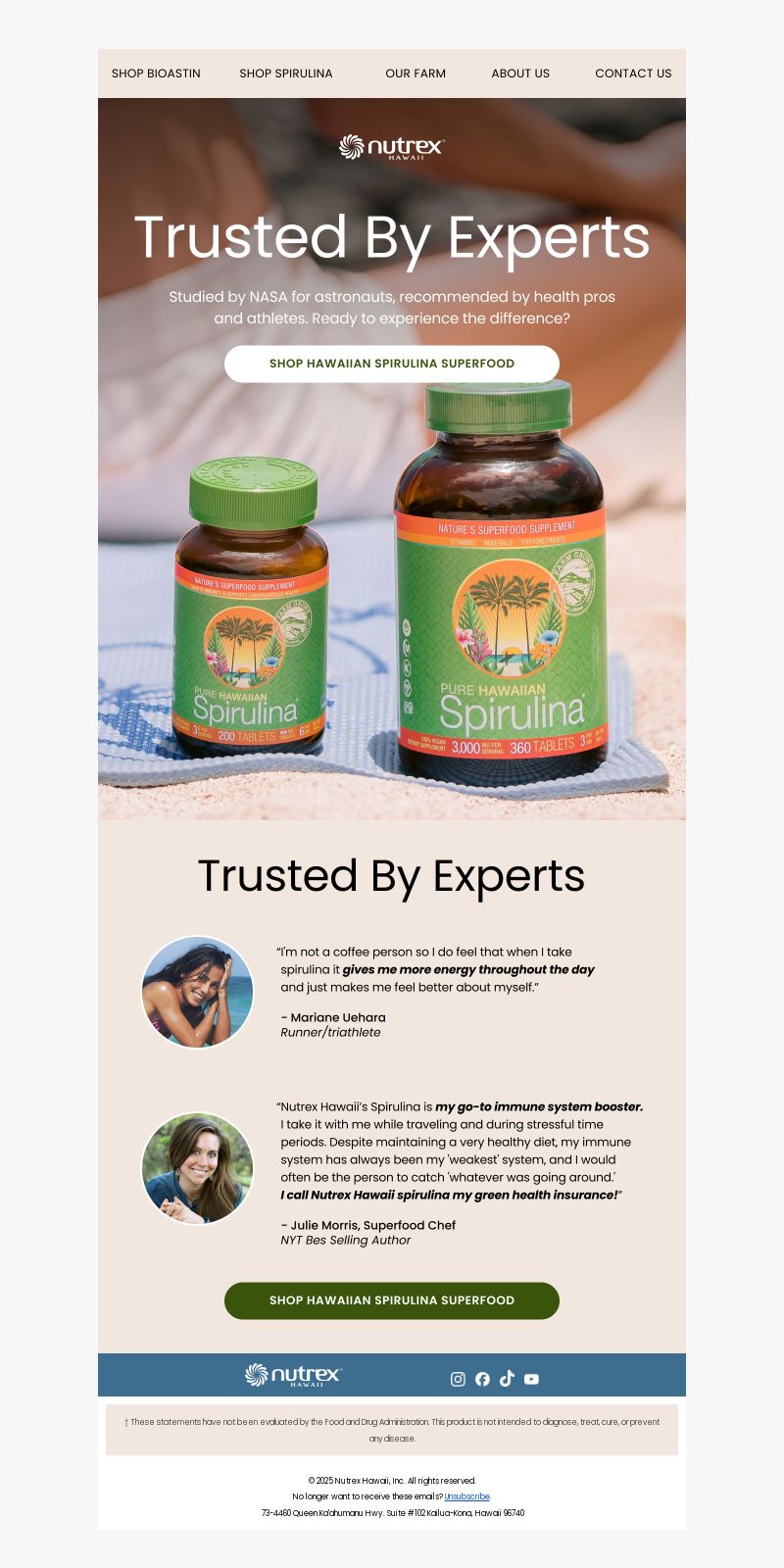784x1568 pixels.
Task: Tap the Unsubscribe link
Action: tap(467, 1496)
